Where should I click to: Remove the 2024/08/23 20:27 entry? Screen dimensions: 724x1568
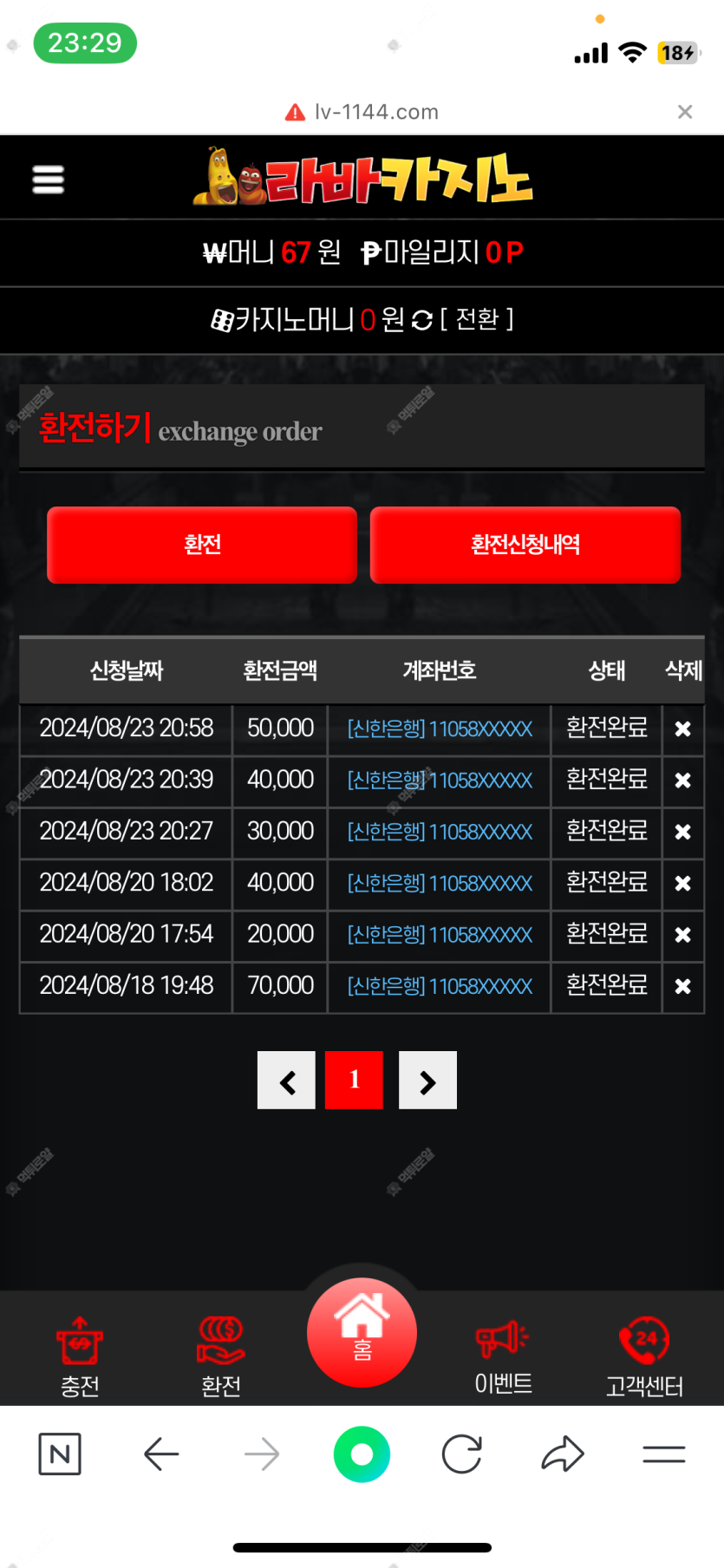point(683,832)
